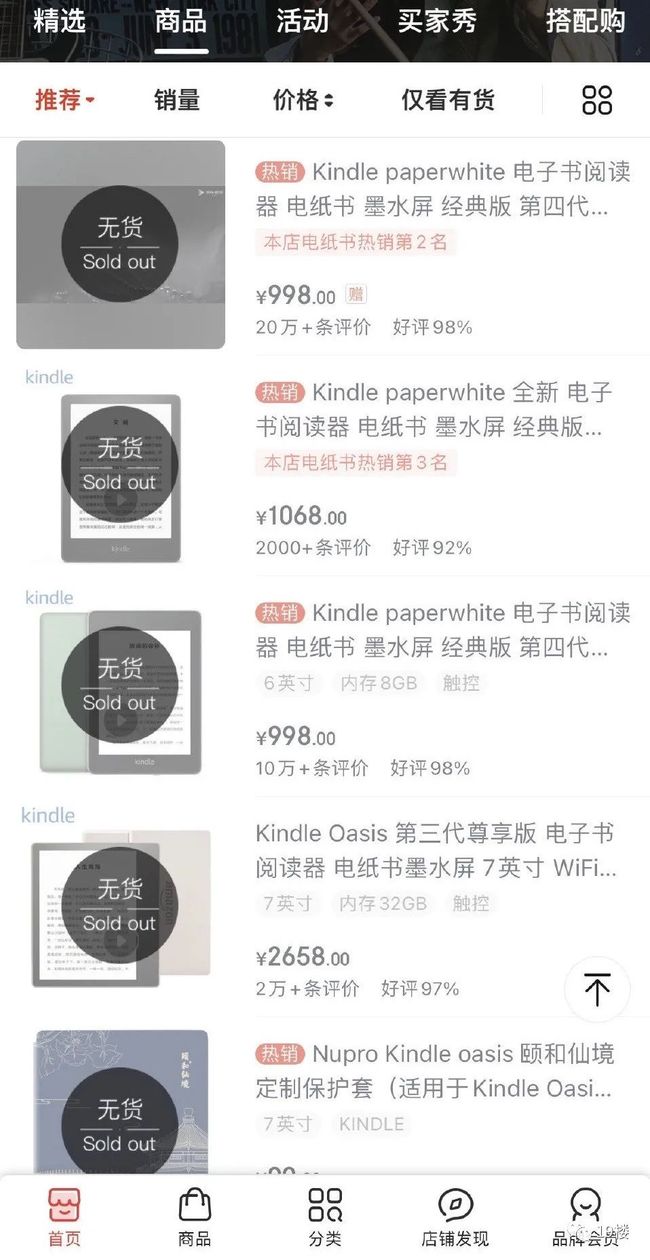This screenshot has width=650, height=1260.
Task: Open the 店铺发现 bottom tab
Action: (455, 1217)
